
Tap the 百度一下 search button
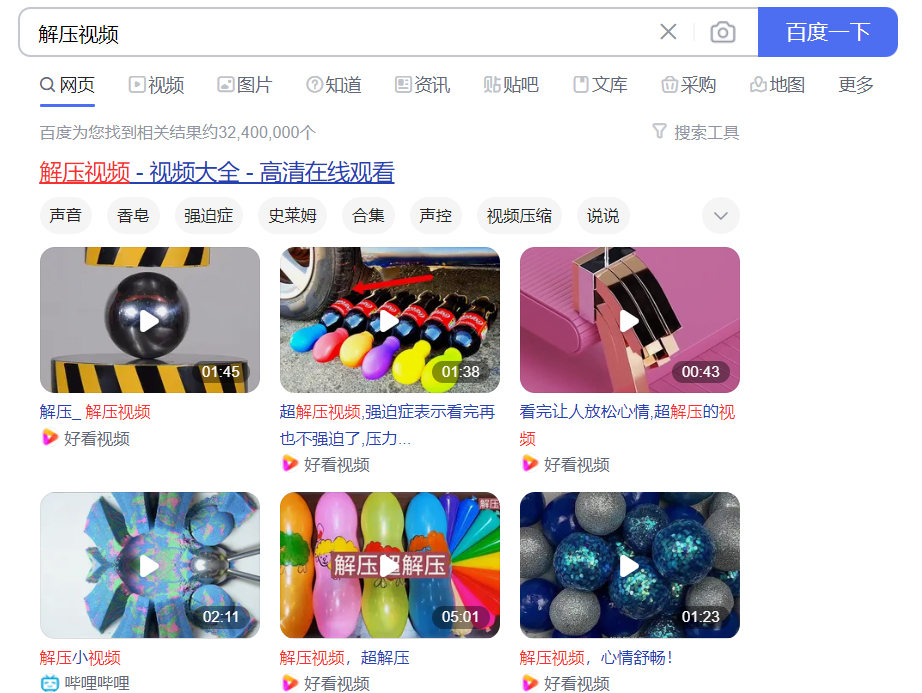827,32
